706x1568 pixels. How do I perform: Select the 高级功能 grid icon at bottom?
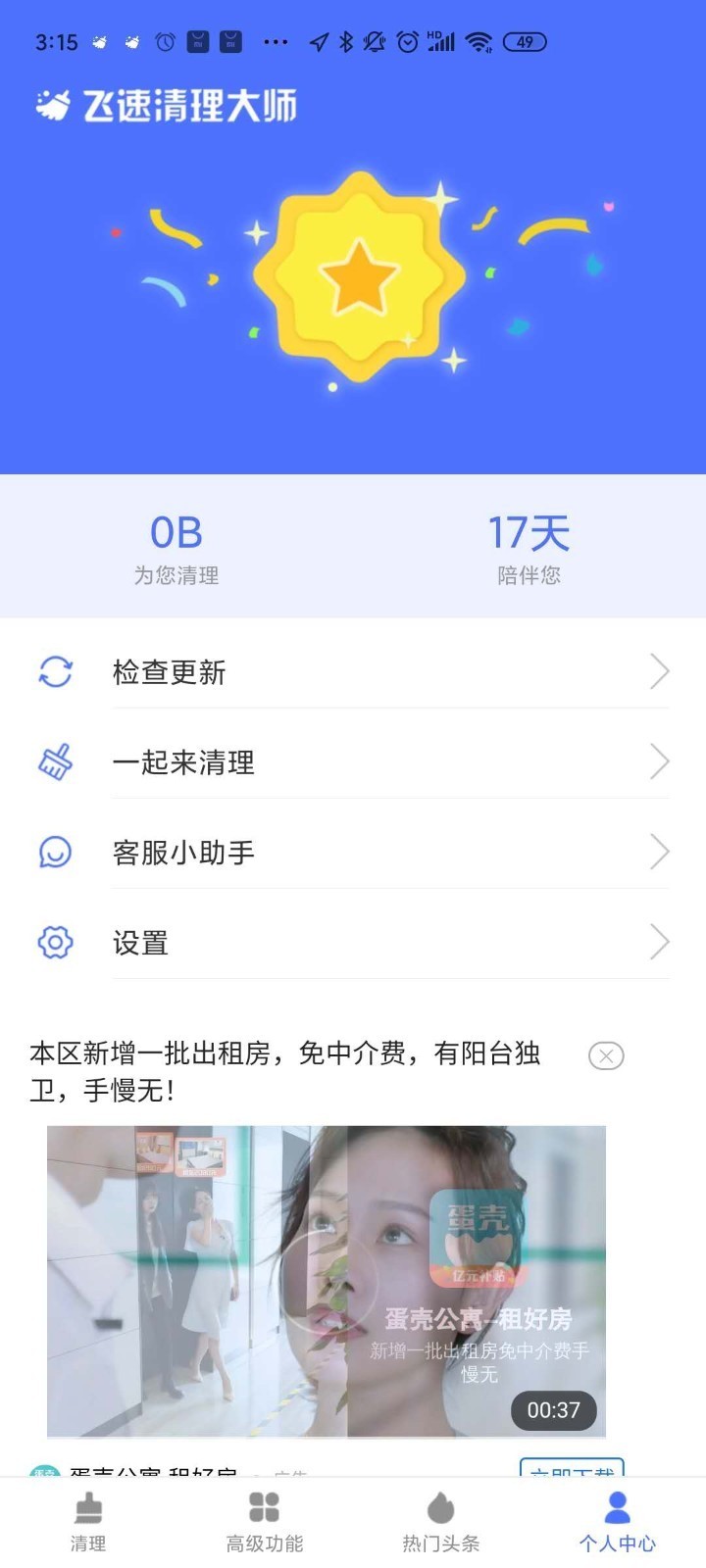(263, 1506)
